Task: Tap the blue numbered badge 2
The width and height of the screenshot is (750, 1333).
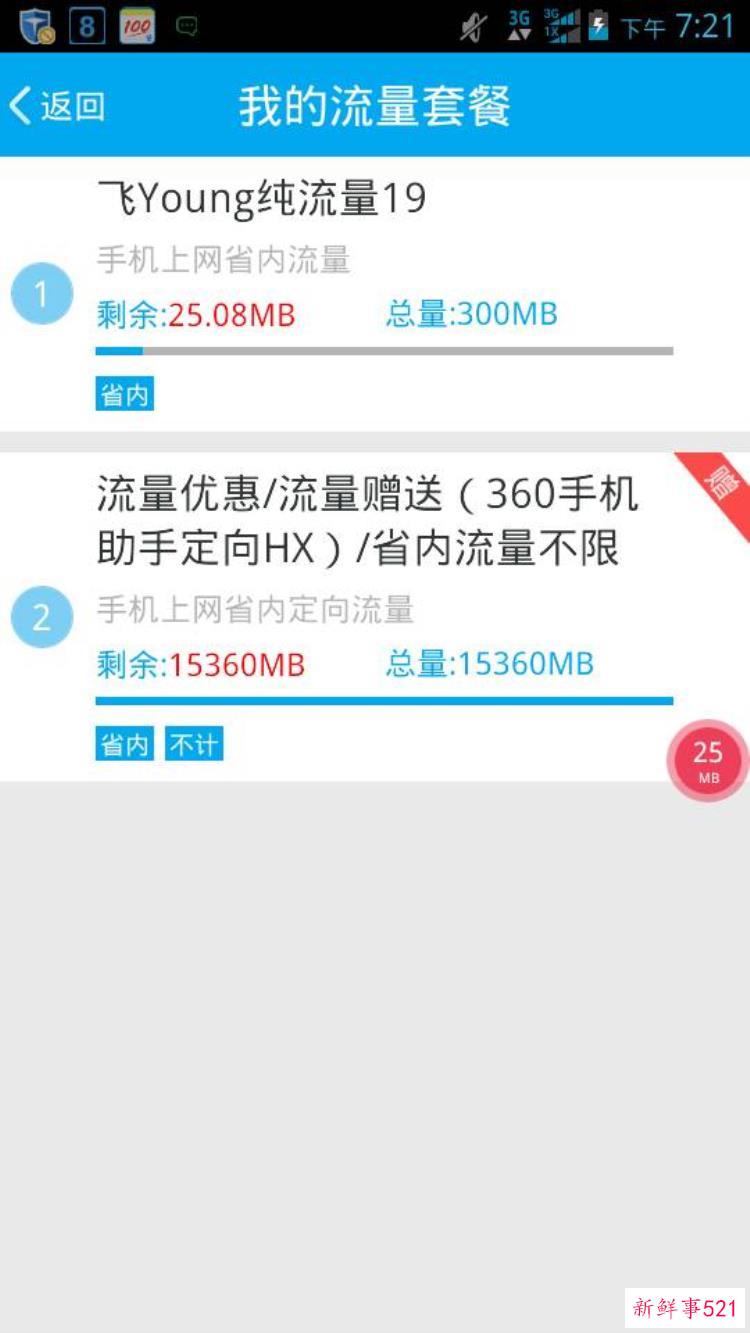Action: (x=41, y=617)
